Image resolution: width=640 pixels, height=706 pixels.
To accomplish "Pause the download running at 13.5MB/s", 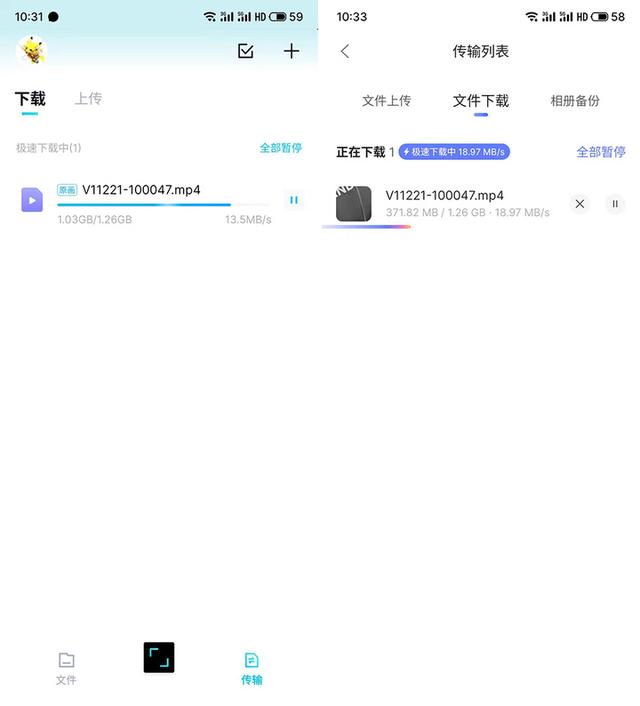I will point(294,200).
